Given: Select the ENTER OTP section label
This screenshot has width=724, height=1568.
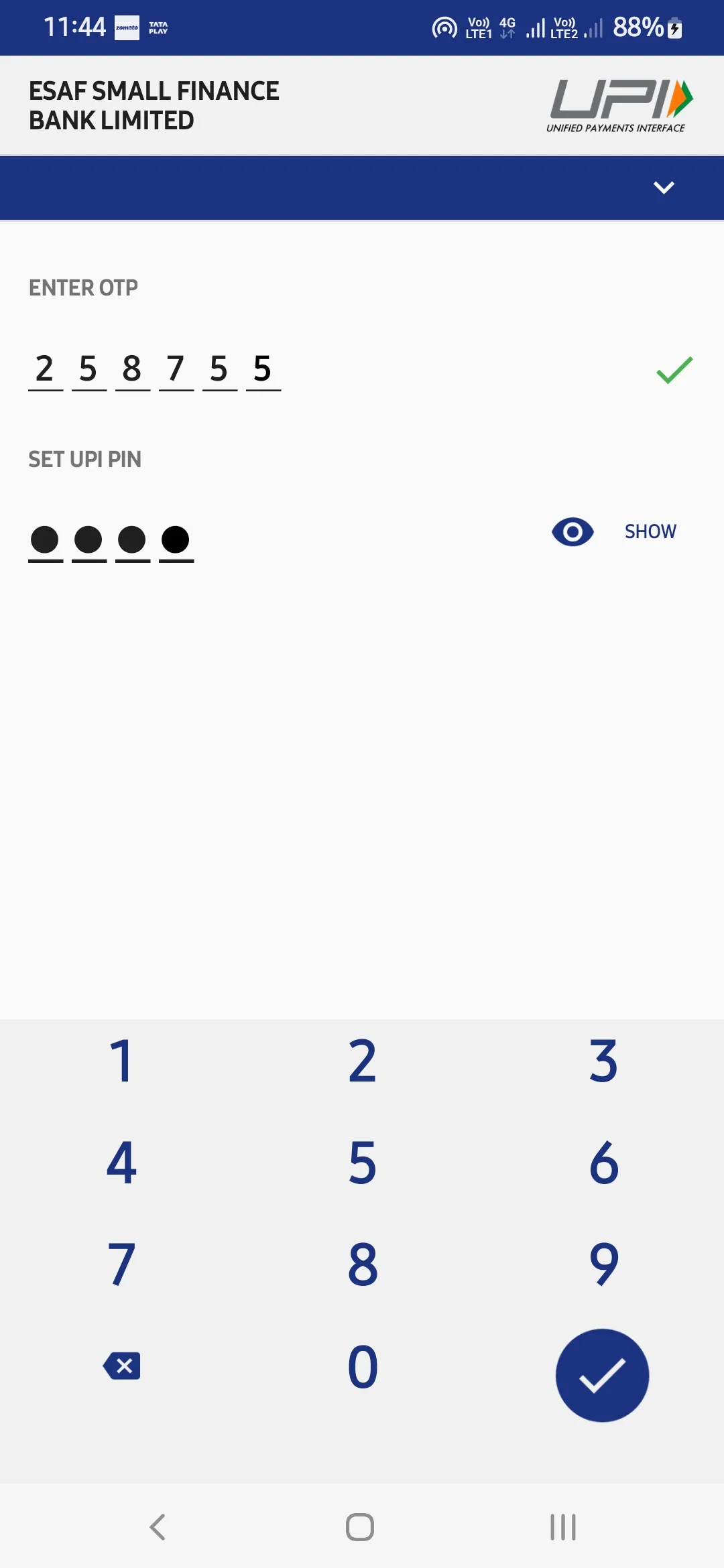Looking at the screenshot, I should pos(82,287).
